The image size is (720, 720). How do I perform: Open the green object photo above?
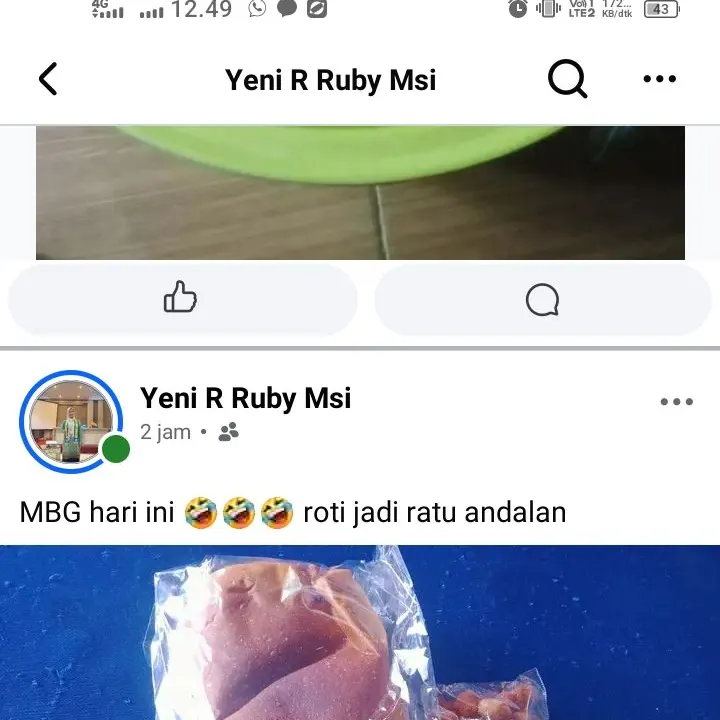tap(360, 192)
